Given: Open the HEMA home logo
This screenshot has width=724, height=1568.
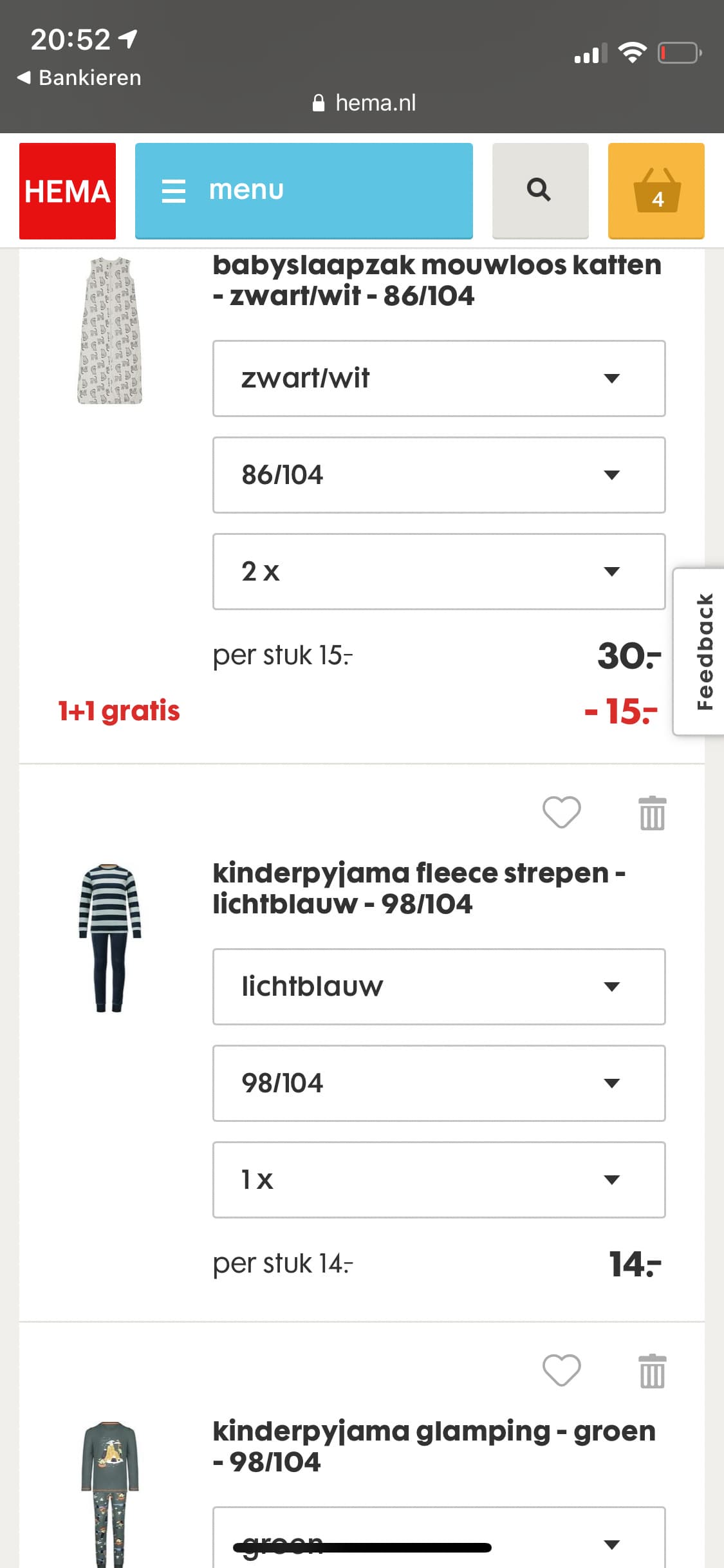Looking at the screenshot, I should [x=68, y=191].
